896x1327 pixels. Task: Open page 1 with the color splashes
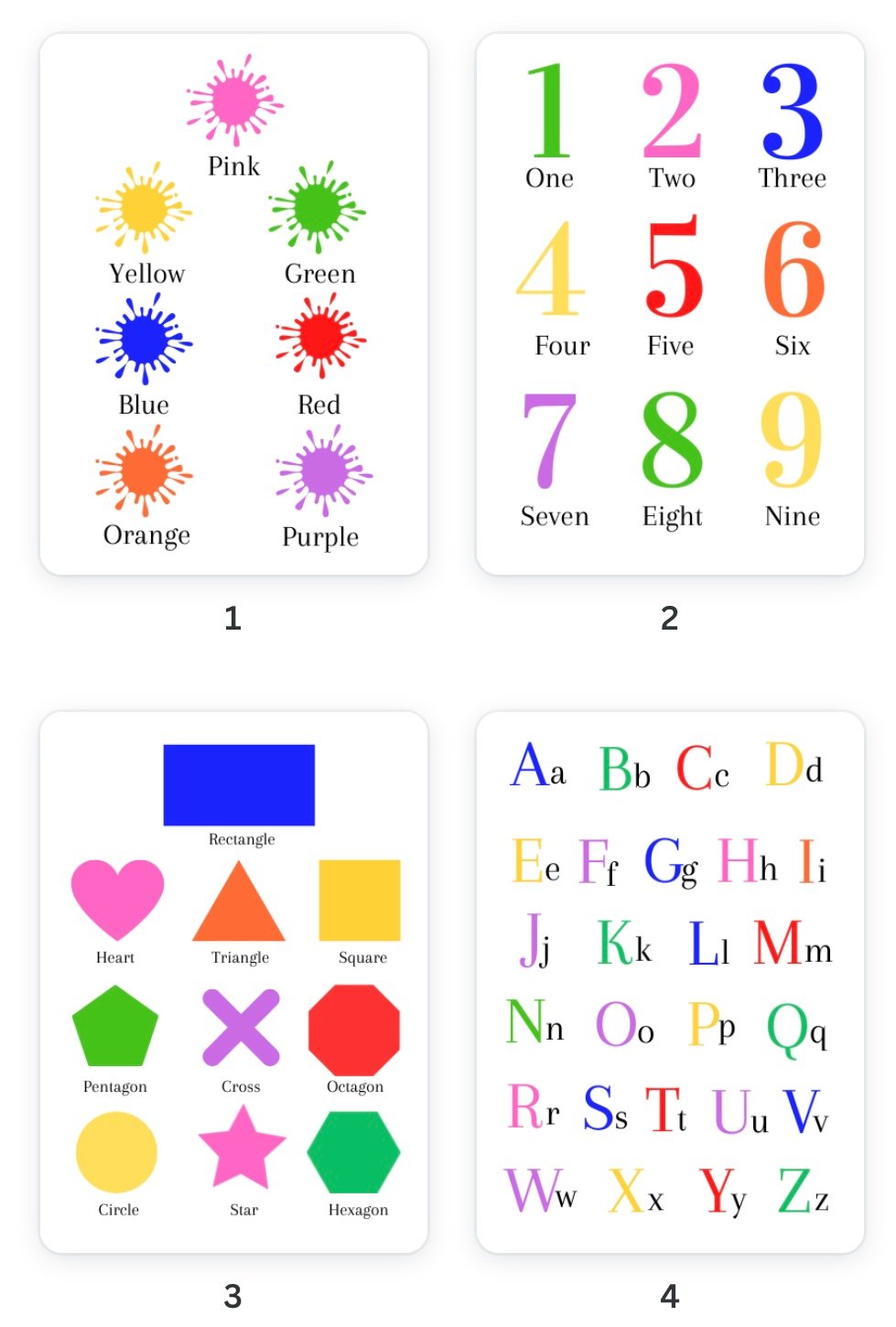[x=233, y=304]
